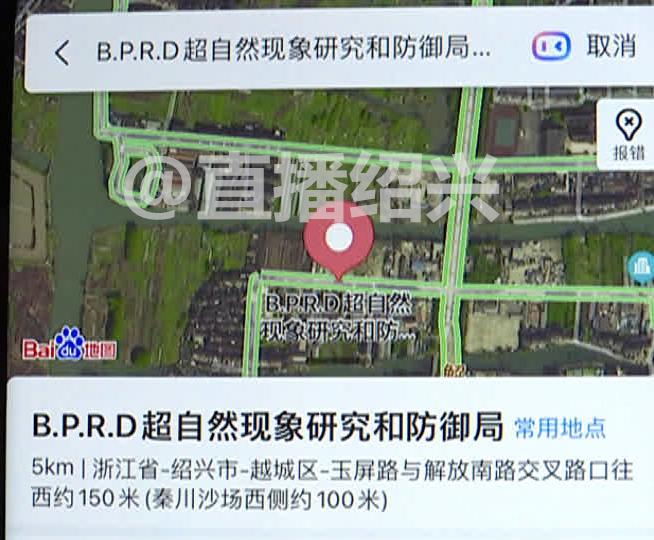This screenshot has height=540, width=654.
Task: Go back using the arrow
Action: [62, 52]
